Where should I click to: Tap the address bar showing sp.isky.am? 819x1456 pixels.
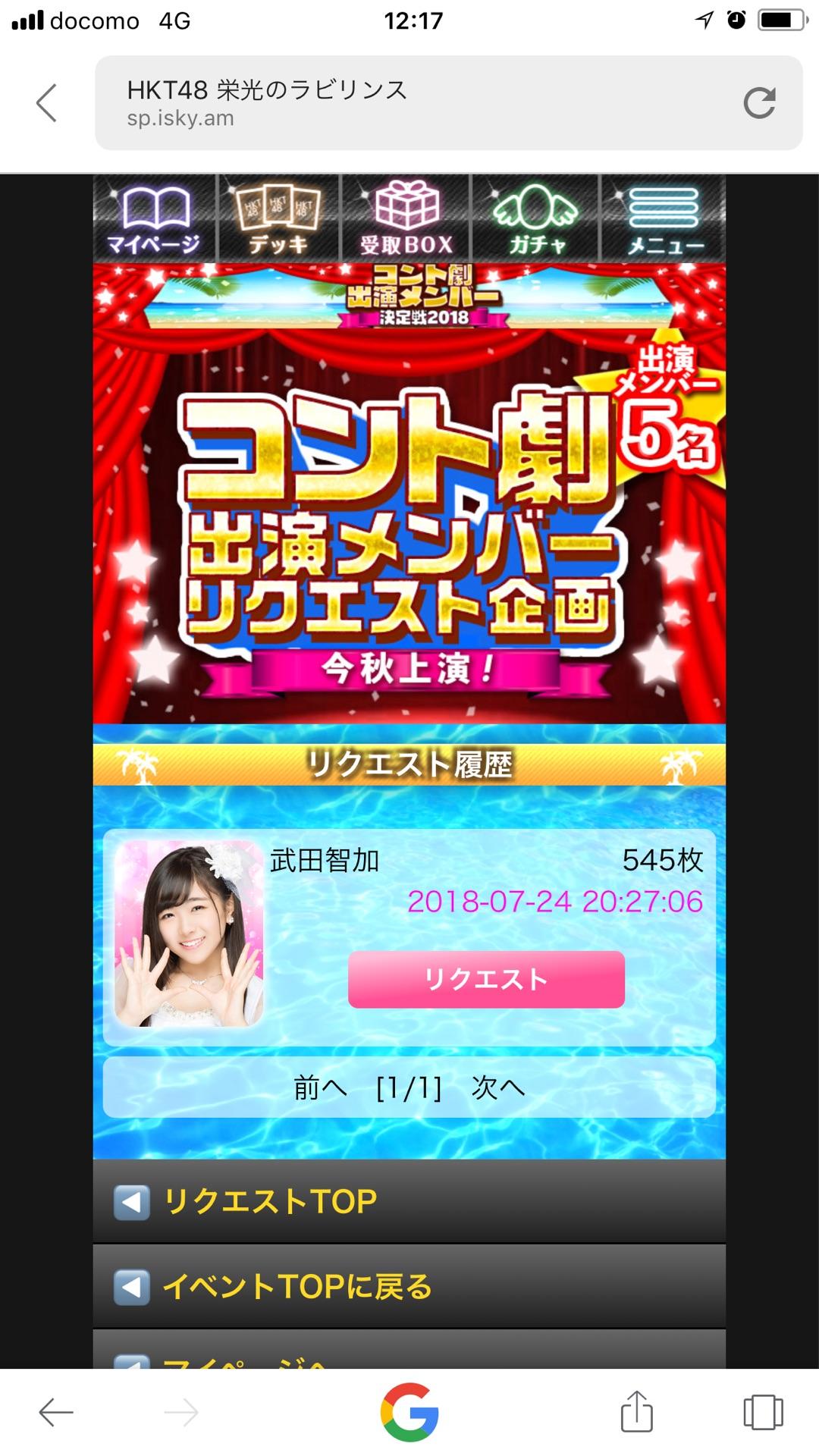(409, 103)
